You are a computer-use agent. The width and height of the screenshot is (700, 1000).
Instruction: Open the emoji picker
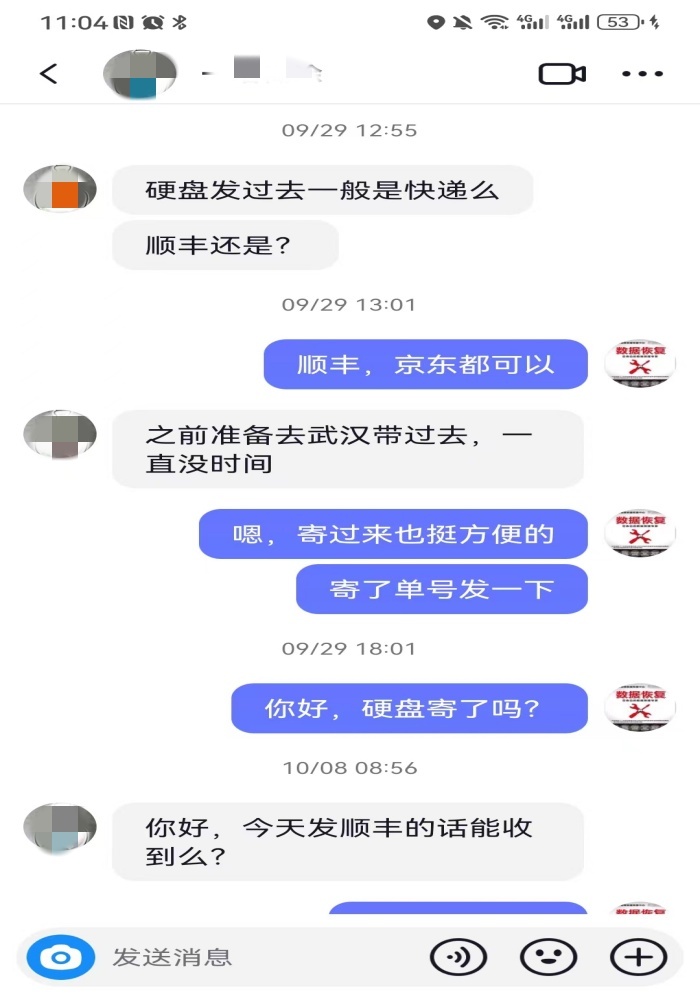click(548, 957)
